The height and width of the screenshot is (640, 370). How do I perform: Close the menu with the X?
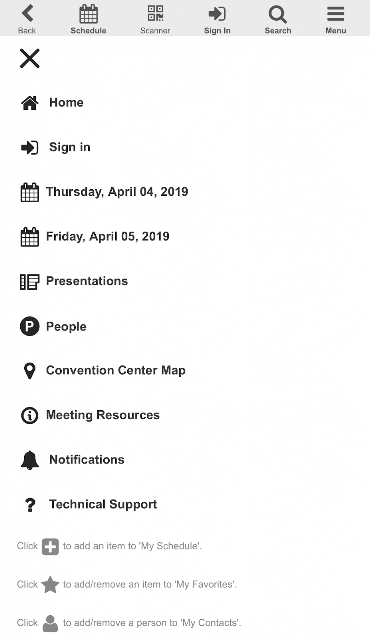coord(30,58)
